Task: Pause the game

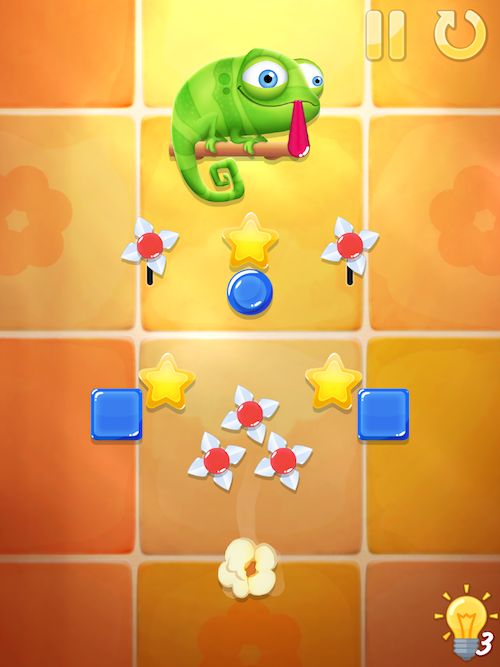Action: (x=386, y=35)
